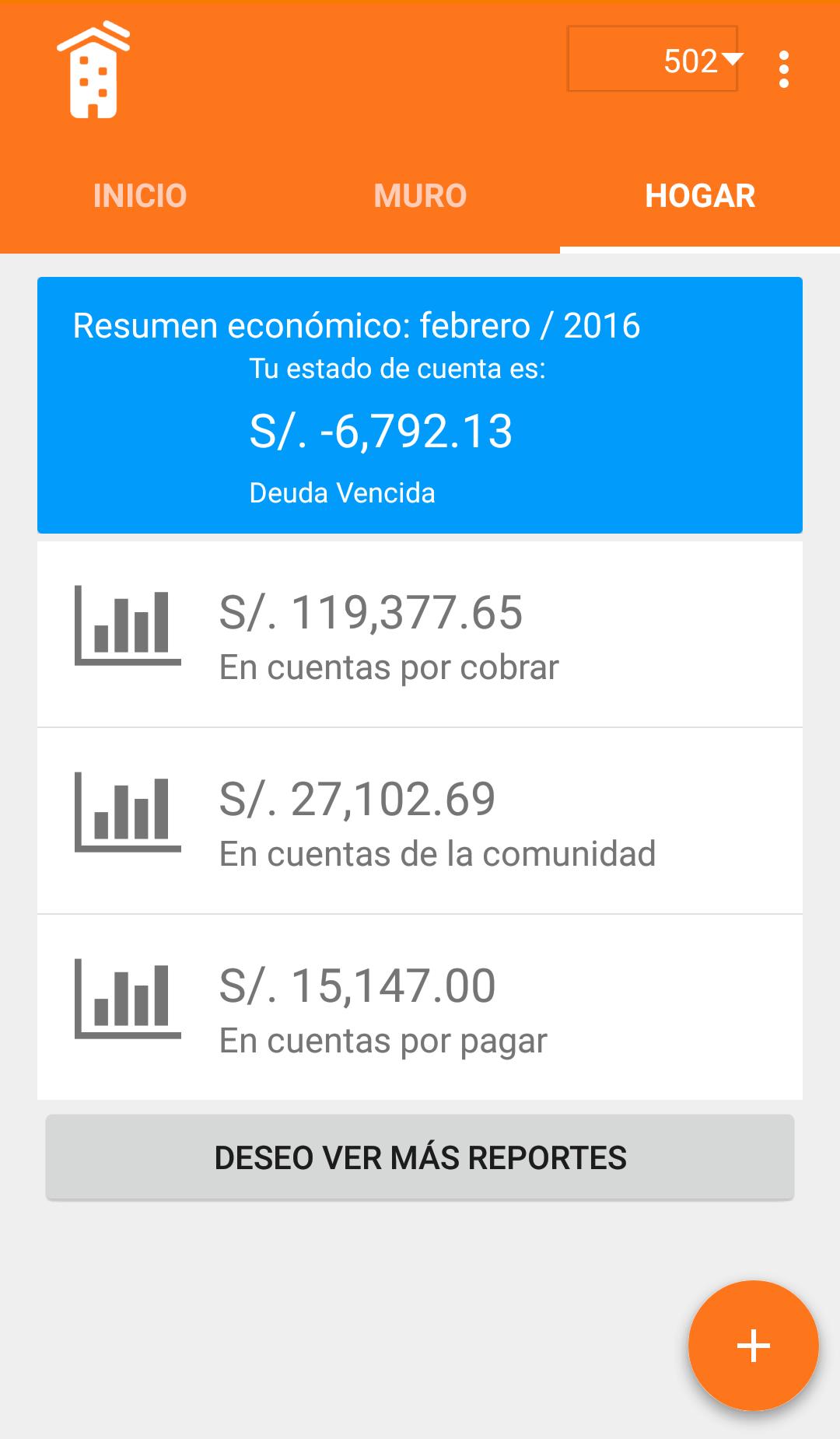This screenshot has height=1439, width=840.
Task: Tap Deseo ver más reportes button
Action: (420, 1157)
